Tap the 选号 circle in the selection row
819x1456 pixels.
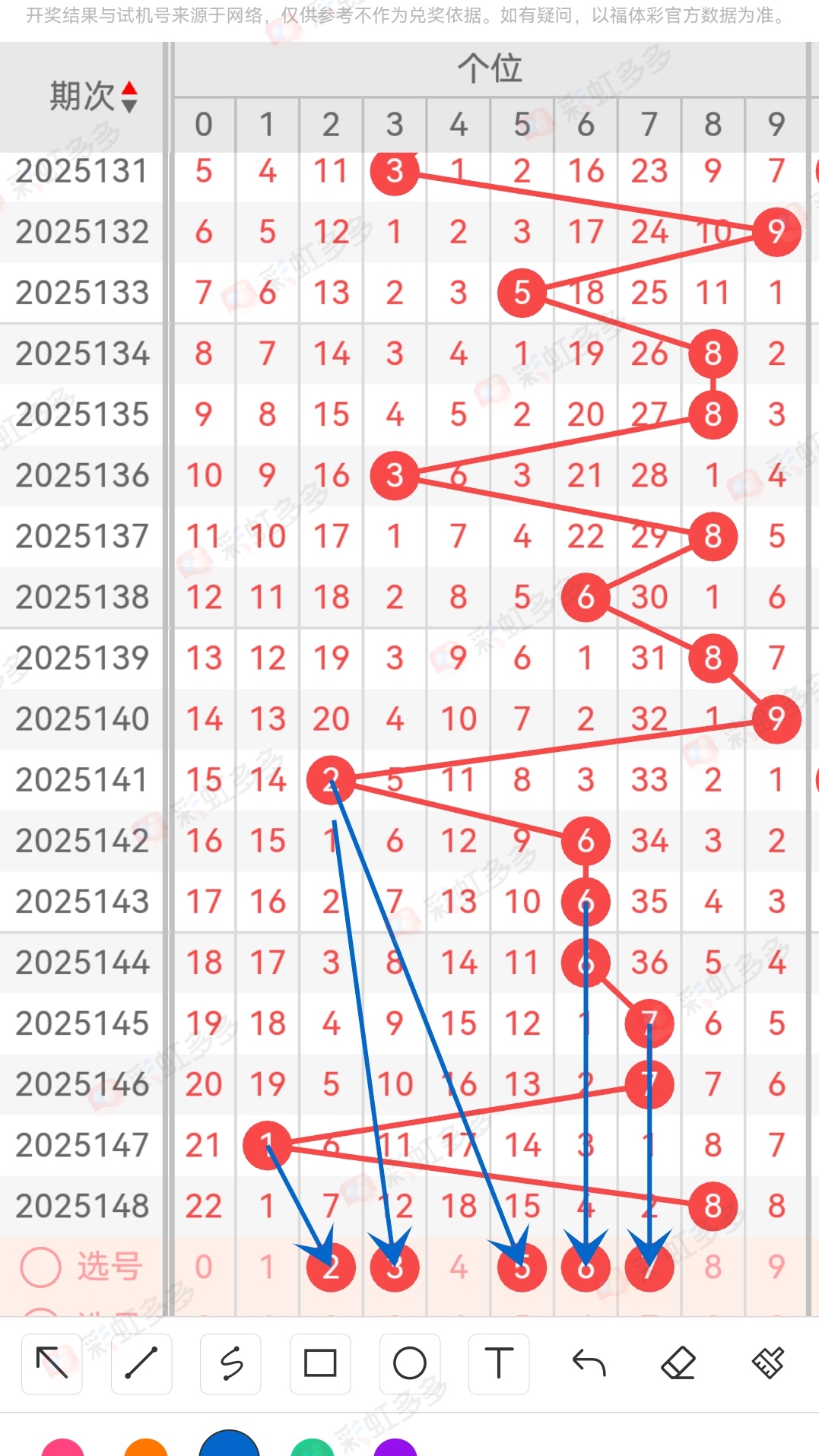click(40, 1267)
